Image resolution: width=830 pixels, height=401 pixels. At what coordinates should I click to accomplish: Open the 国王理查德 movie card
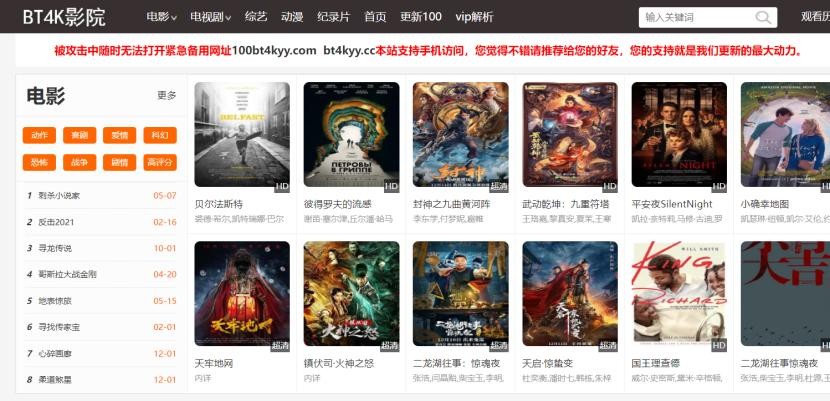click(678, 295)
